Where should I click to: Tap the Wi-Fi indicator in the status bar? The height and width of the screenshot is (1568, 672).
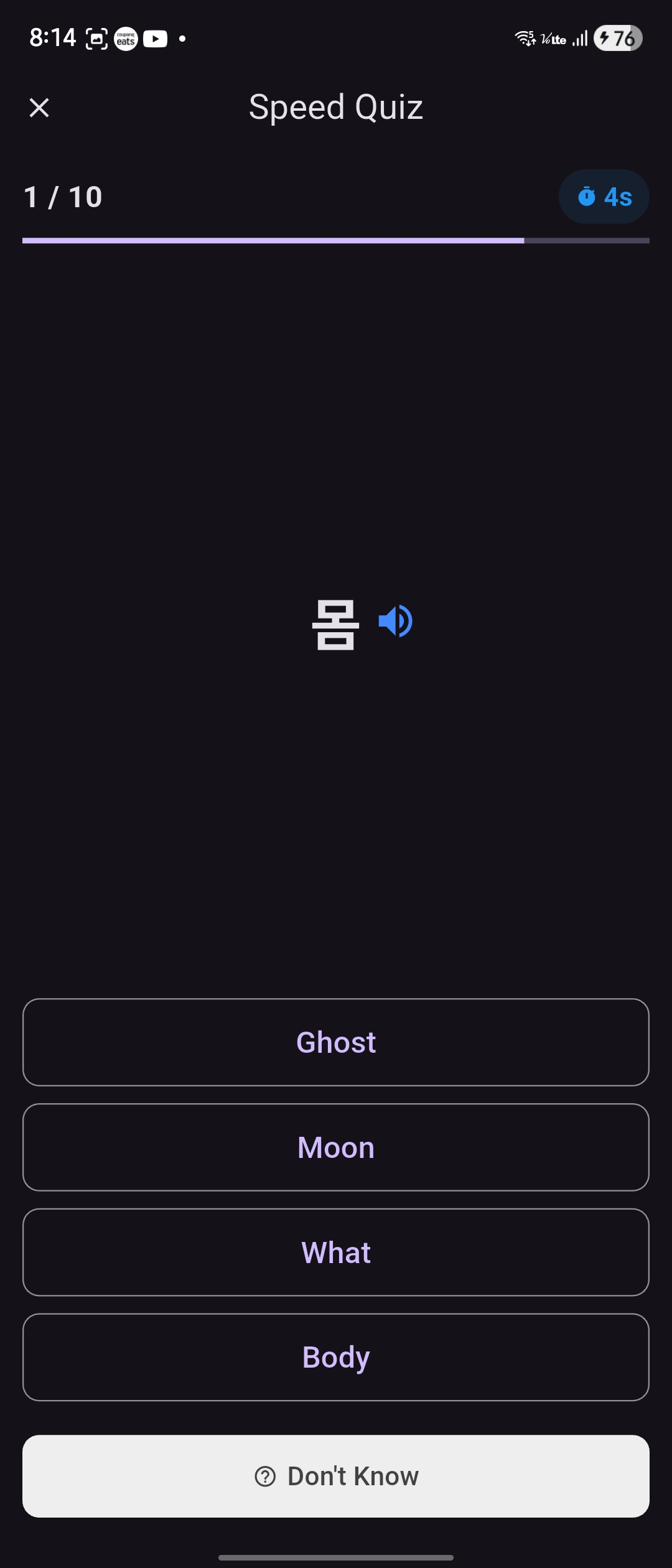[525, 38]
